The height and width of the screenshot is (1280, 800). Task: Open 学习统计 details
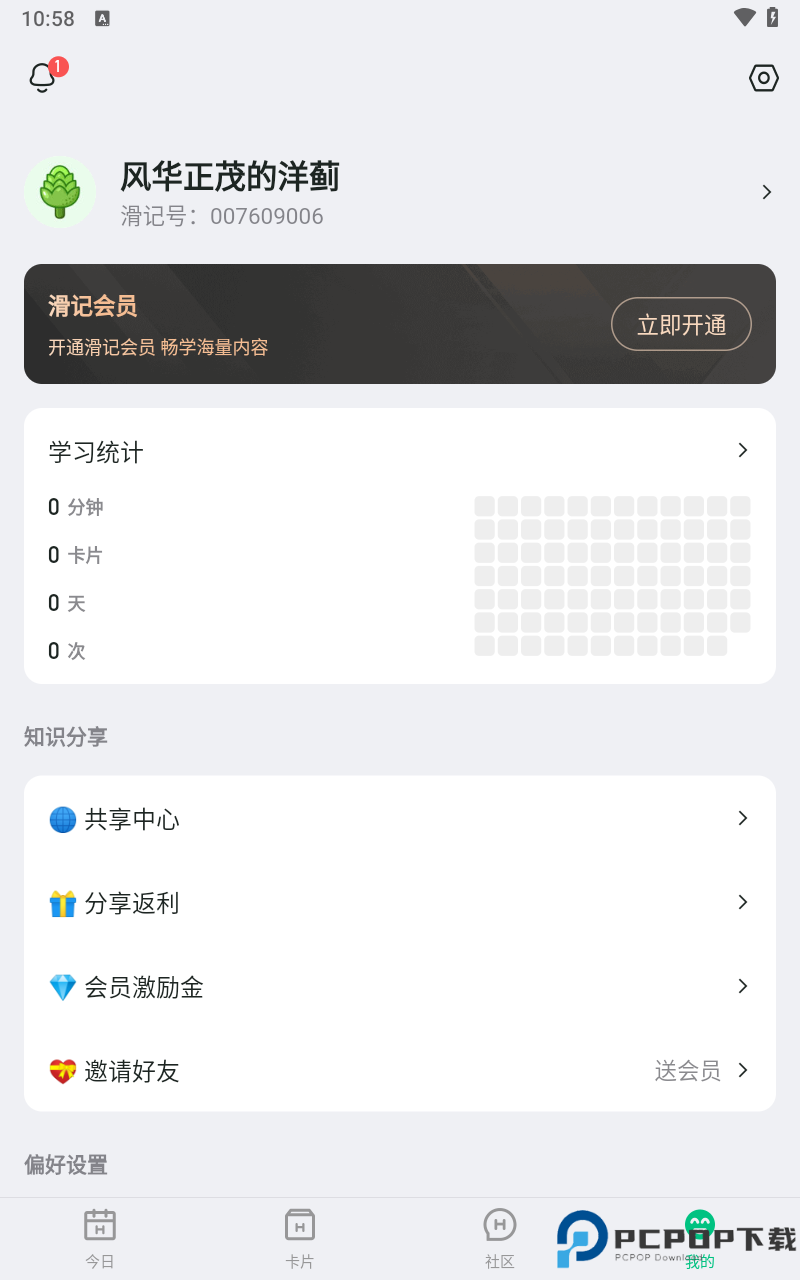[x=400, y=452]
